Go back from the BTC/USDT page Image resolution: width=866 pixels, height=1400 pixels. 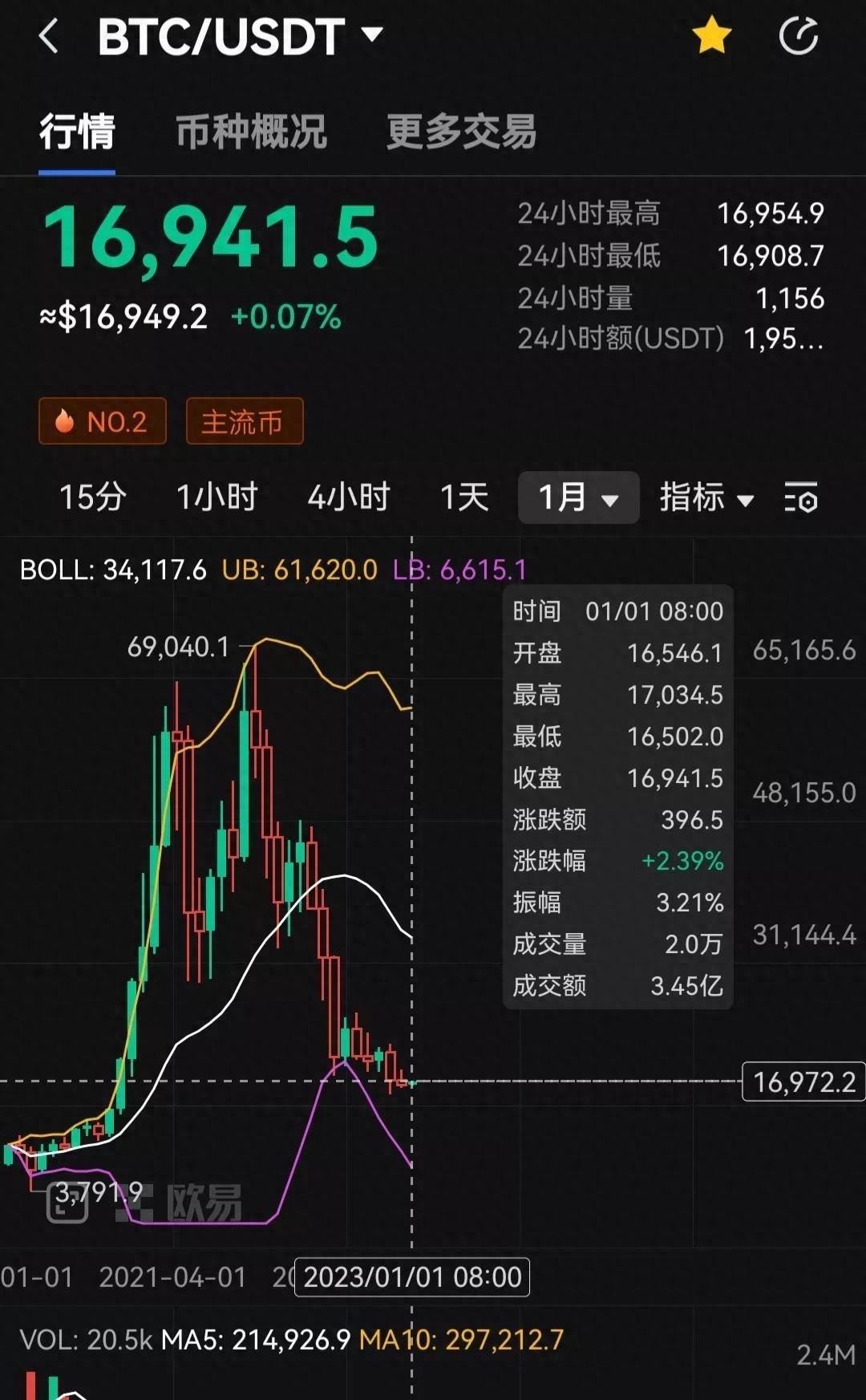point(49,37)
